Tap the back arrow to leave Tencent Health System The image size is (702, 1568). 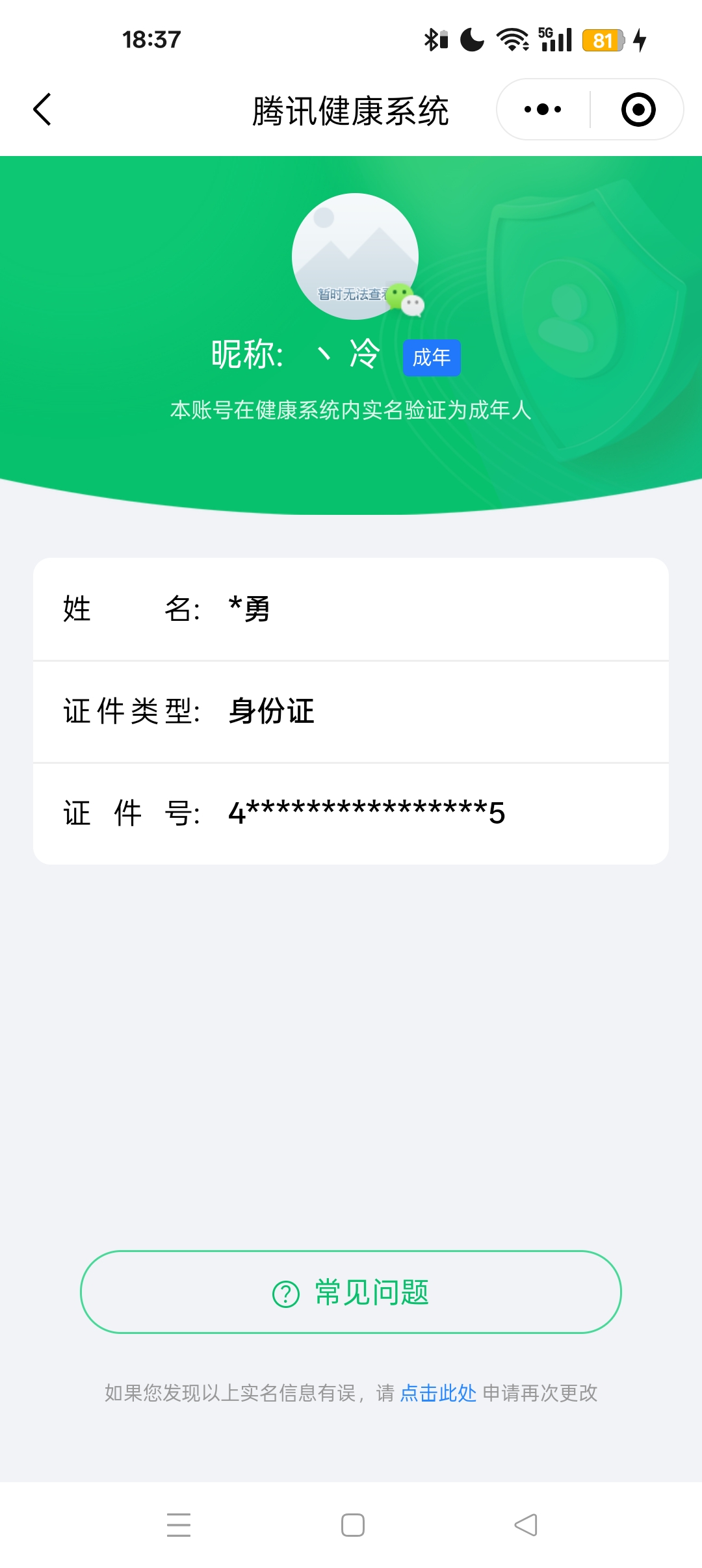pos(43,109)
